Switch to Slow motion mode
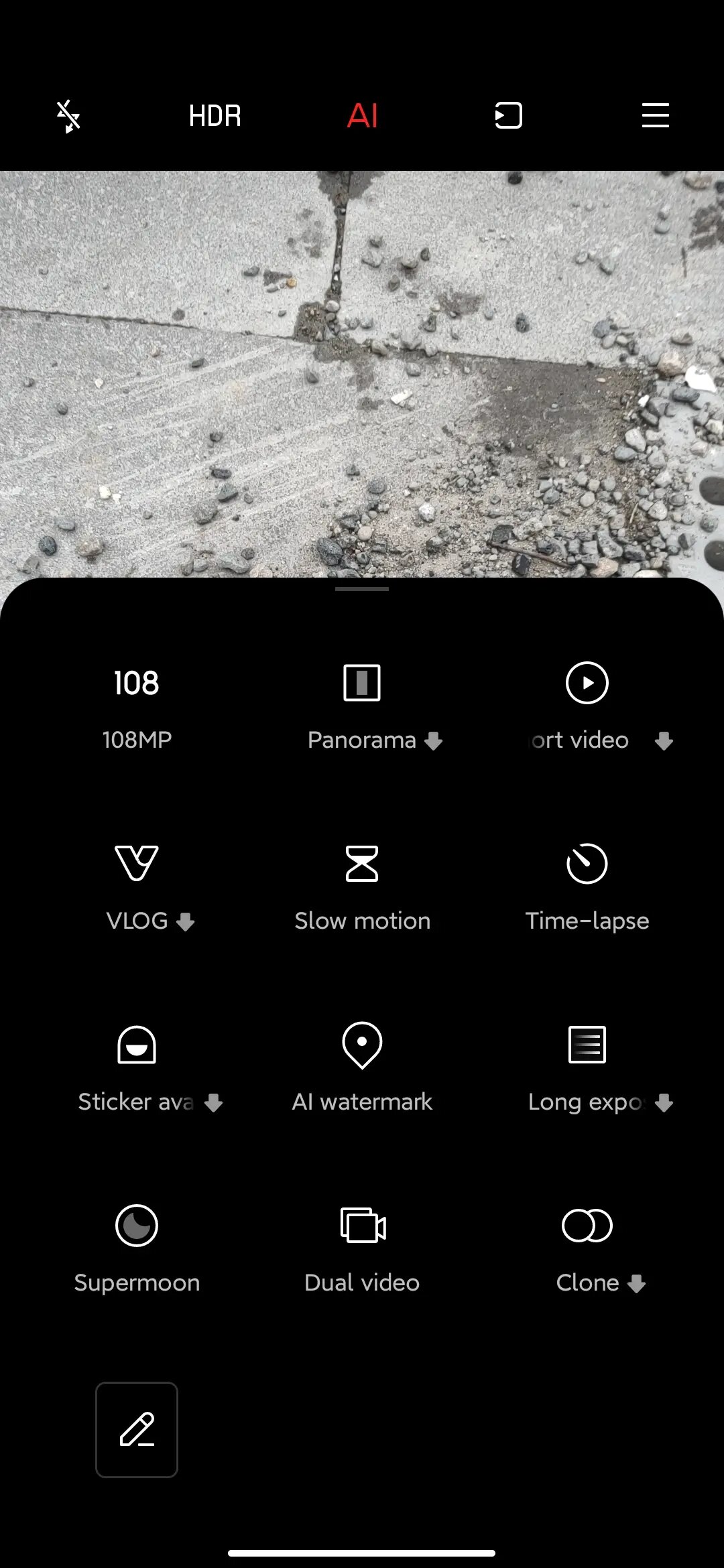This screenshot has height=1568, width=724. [x=362, y=889]
